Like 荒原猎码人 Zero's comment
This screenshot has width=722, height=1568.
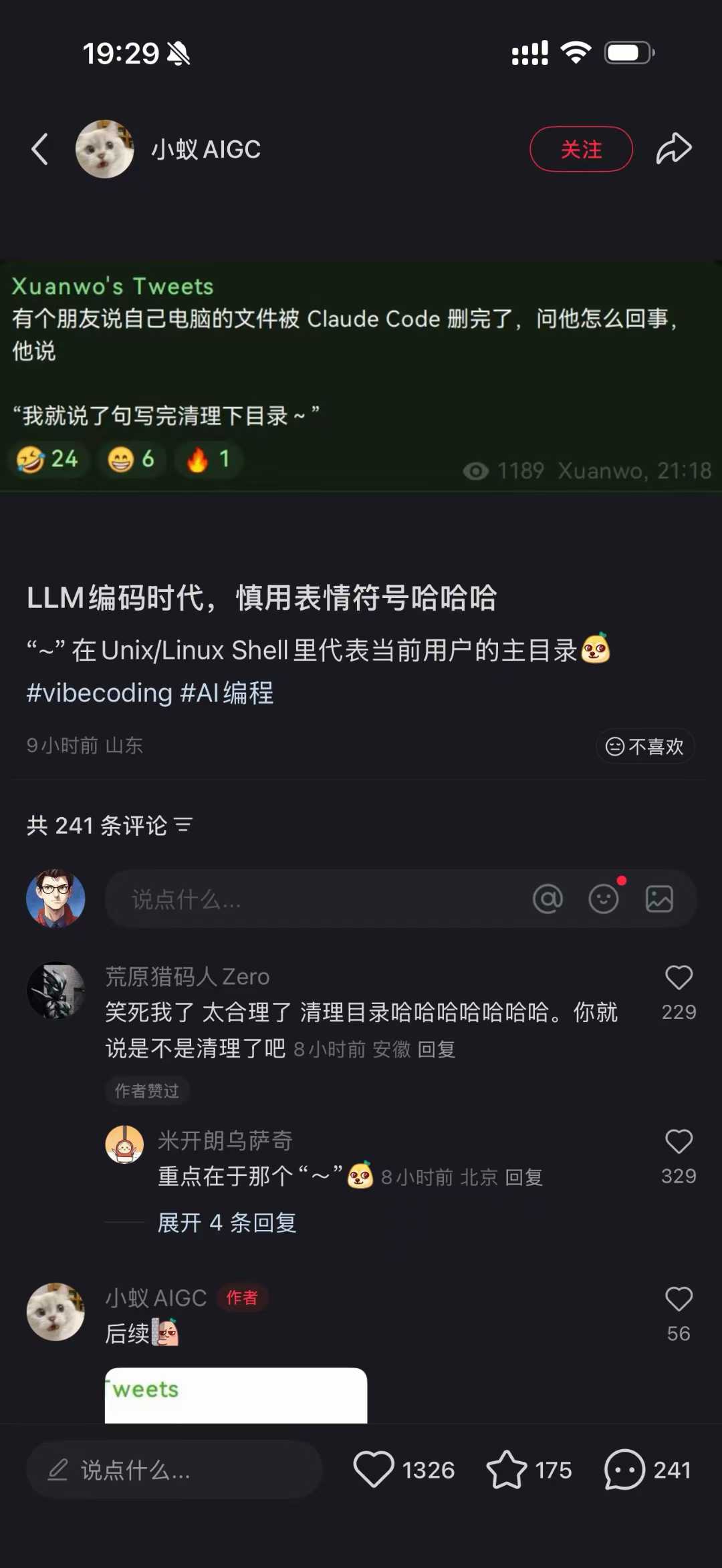coord(679,978)
